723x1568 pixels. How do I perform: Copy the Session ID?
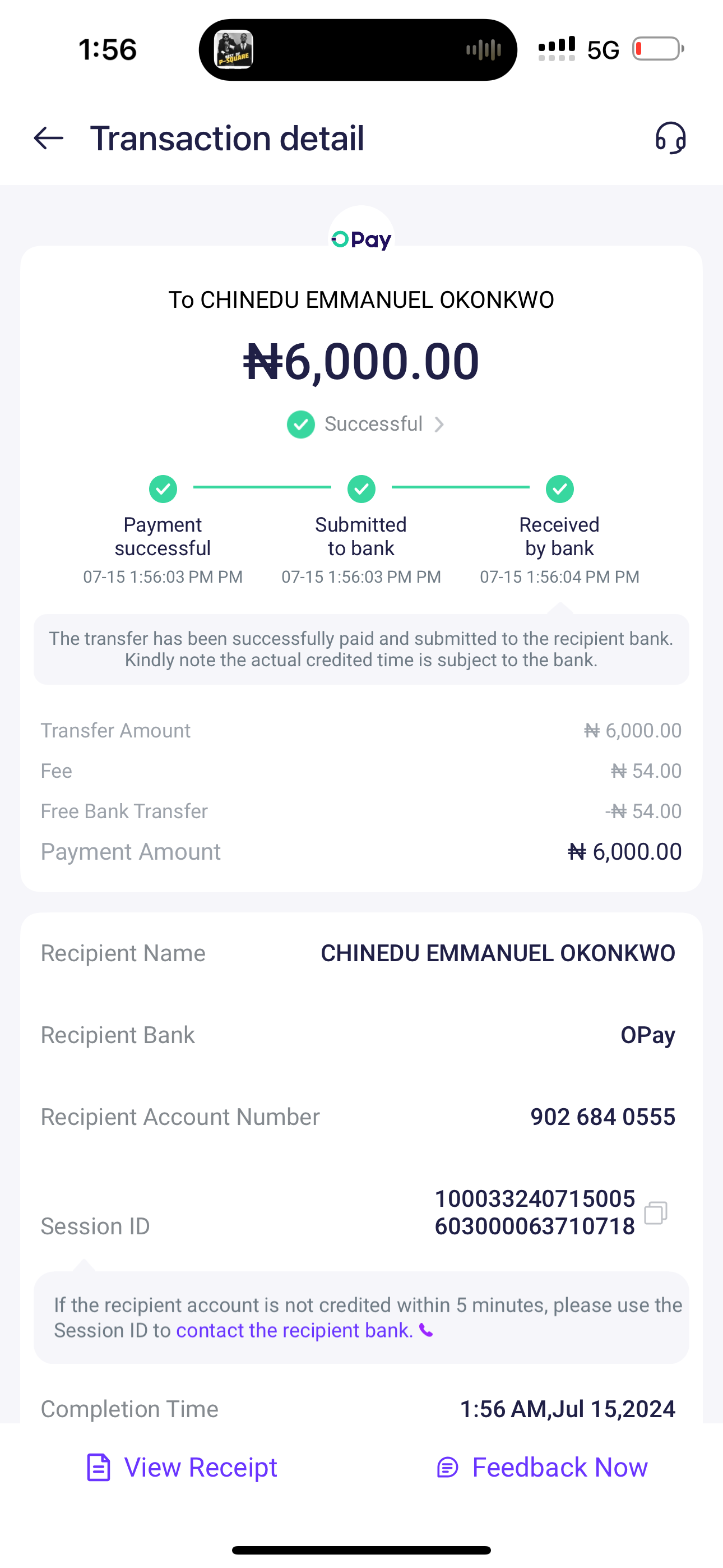click(x=655, y=1212)
